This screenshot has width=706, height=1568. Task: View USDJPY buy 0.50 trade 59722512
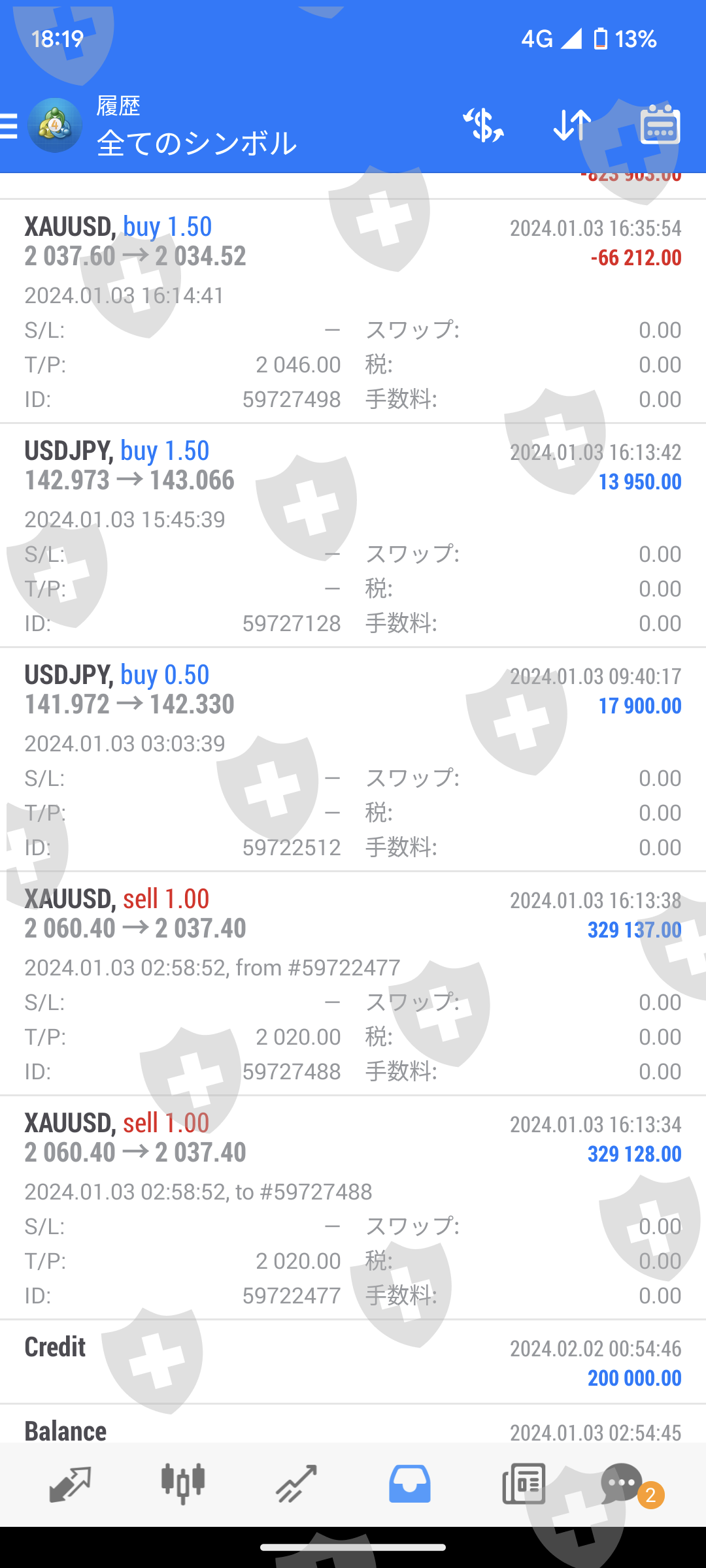(353, 760)
